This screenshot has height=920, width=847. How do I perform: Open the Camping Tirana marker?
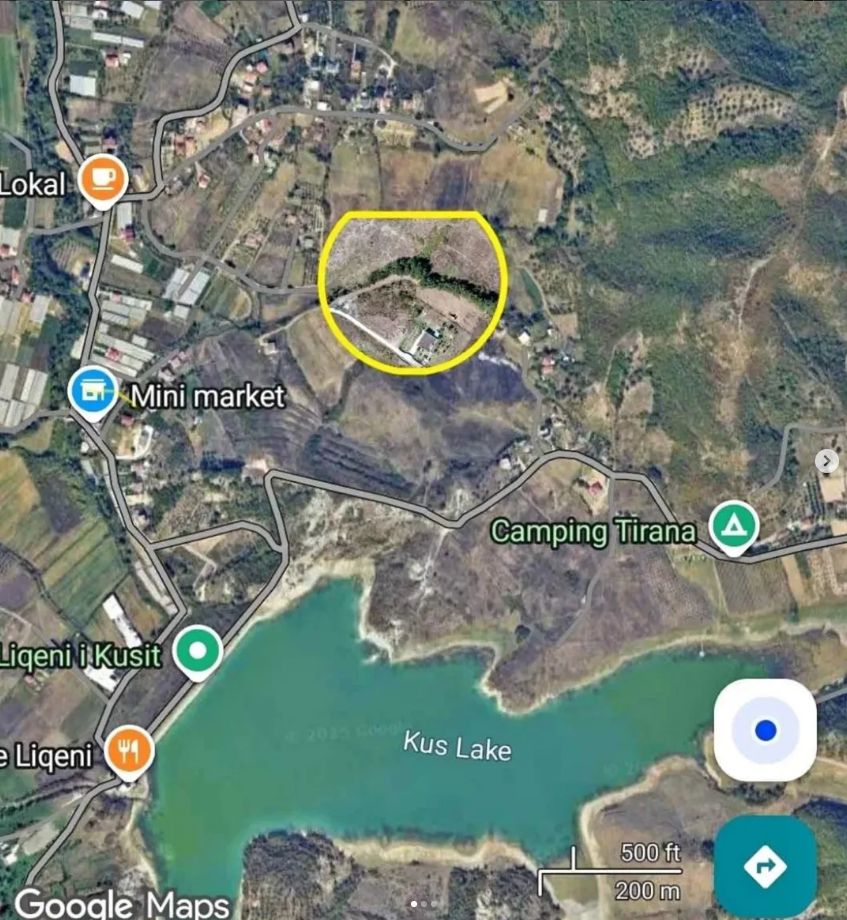tap(734, 527)
